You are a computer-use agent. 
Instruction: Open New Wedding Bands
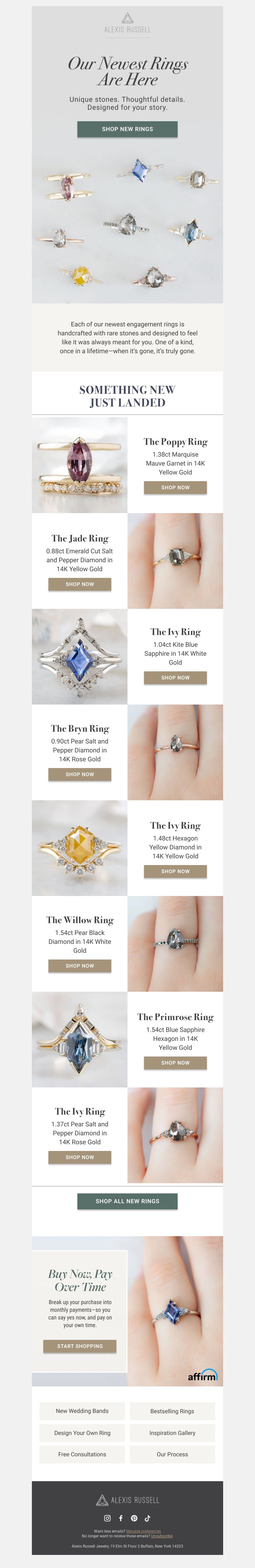pyautogui.click(x=82, y=1411)
